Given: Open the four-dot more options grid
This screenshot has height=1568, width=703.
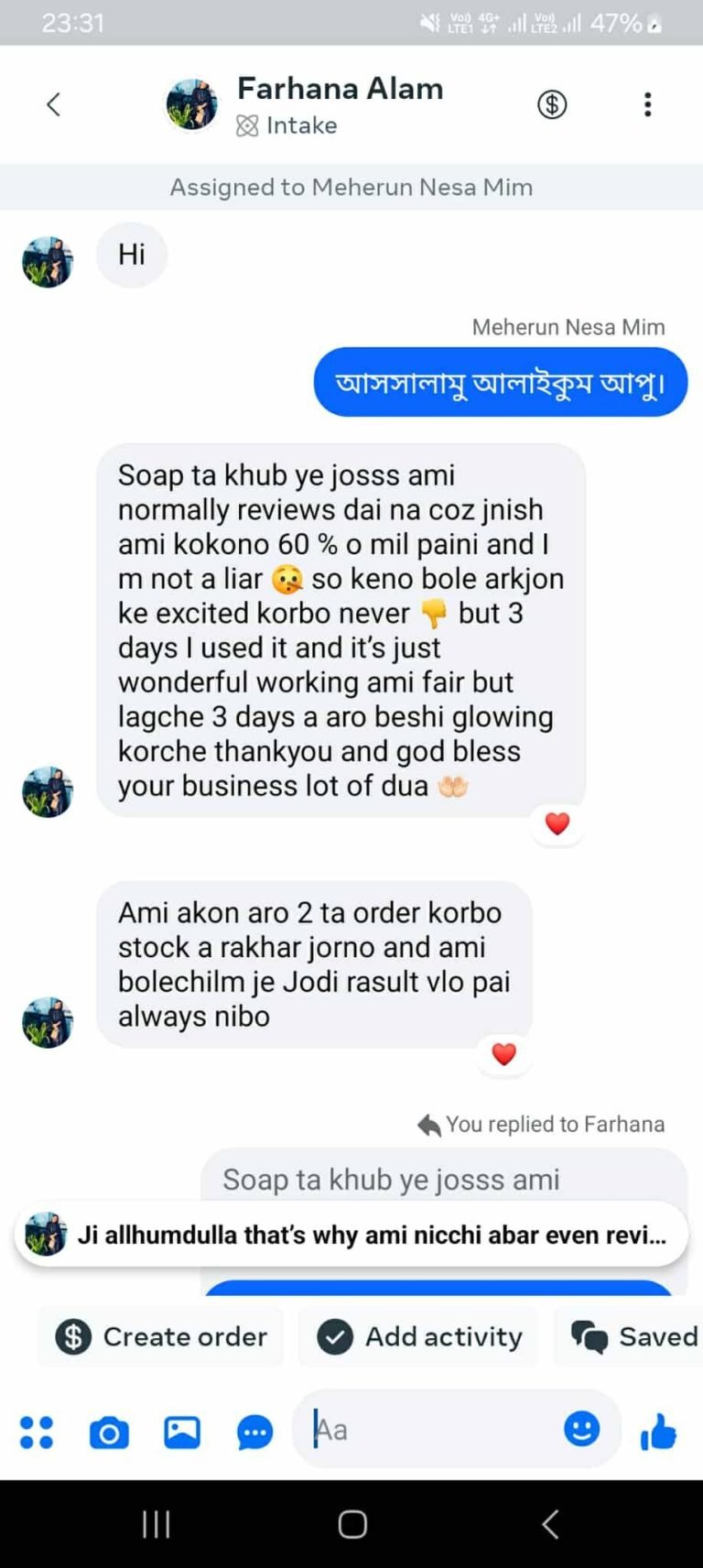Looking at the screenshot, I should pos(37,1432).
